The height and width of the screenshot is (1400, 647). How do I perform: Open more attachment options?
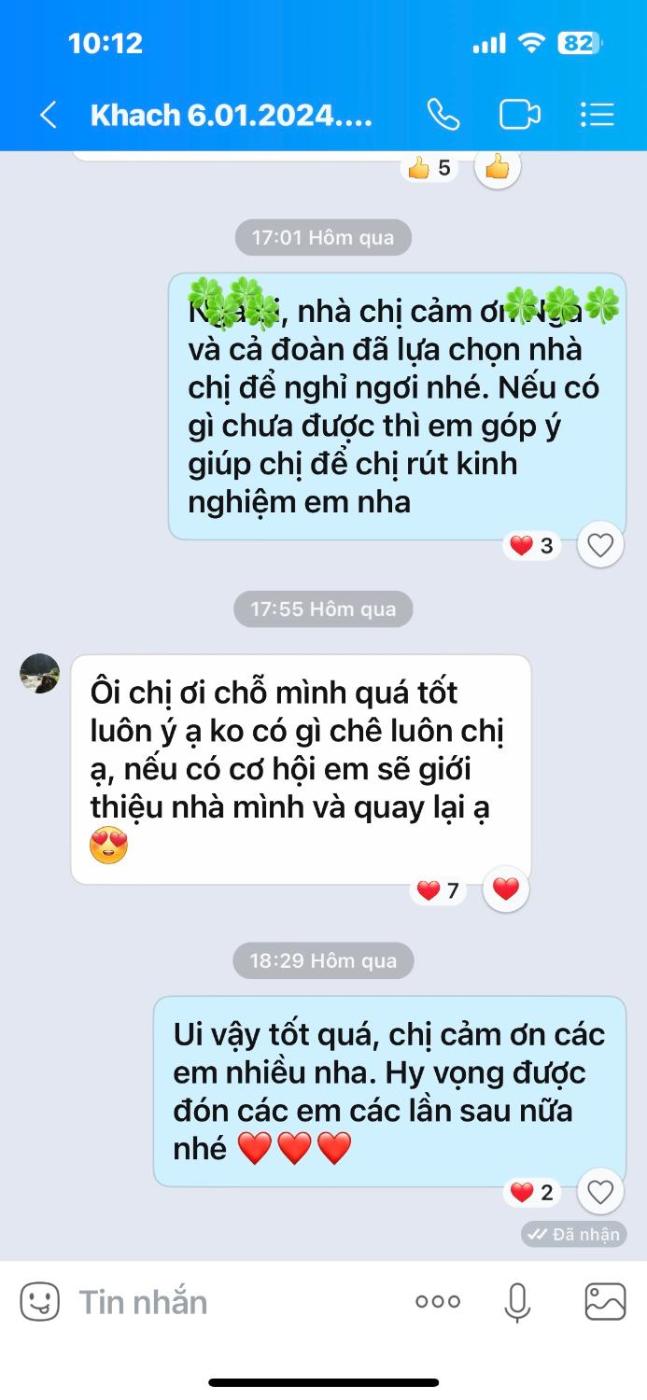(438, 1301)
